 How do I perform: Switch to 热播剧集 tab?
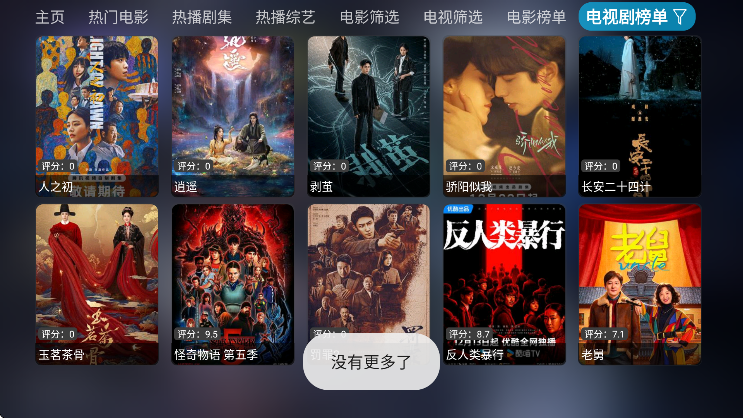(201, 17)
